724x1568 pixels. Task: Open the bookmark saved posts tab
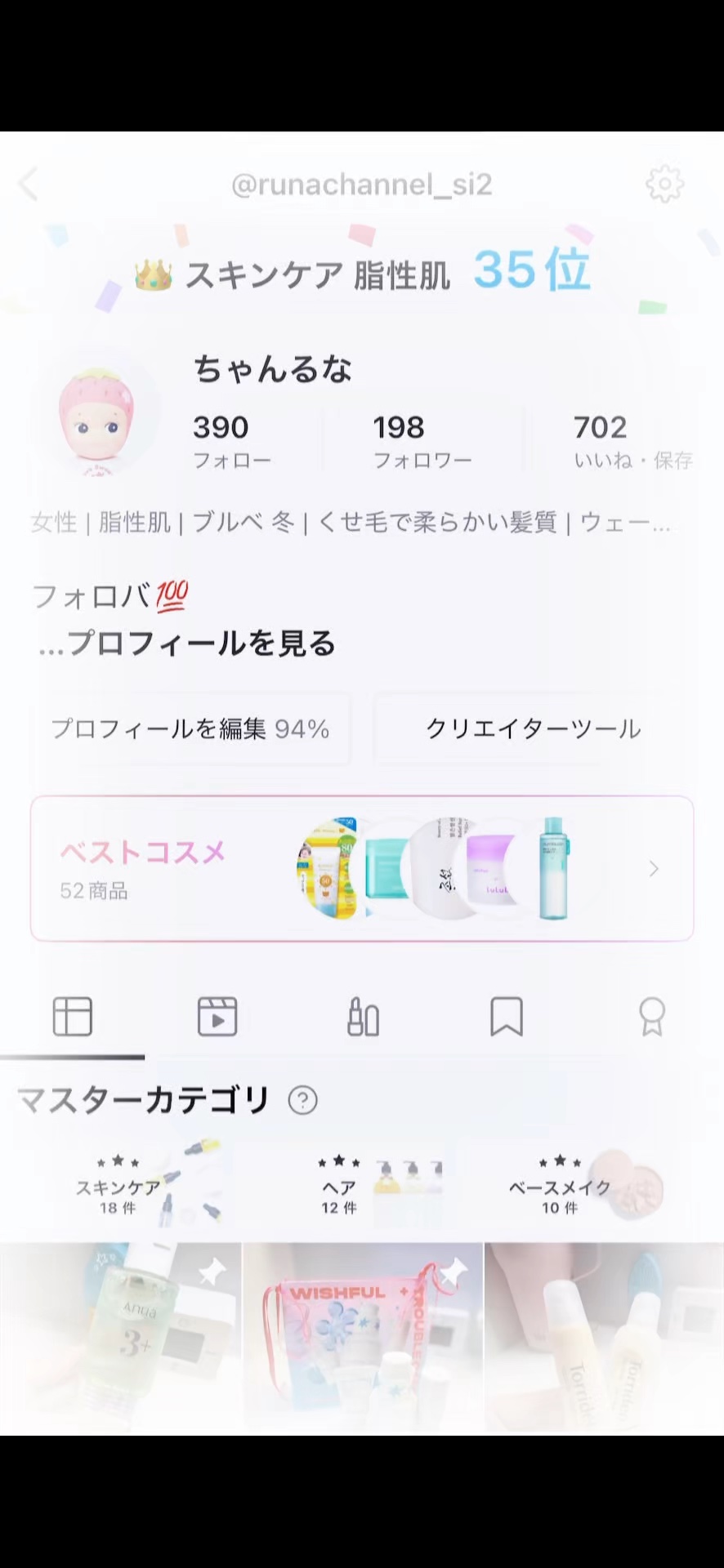click(x=507, y=1016)
